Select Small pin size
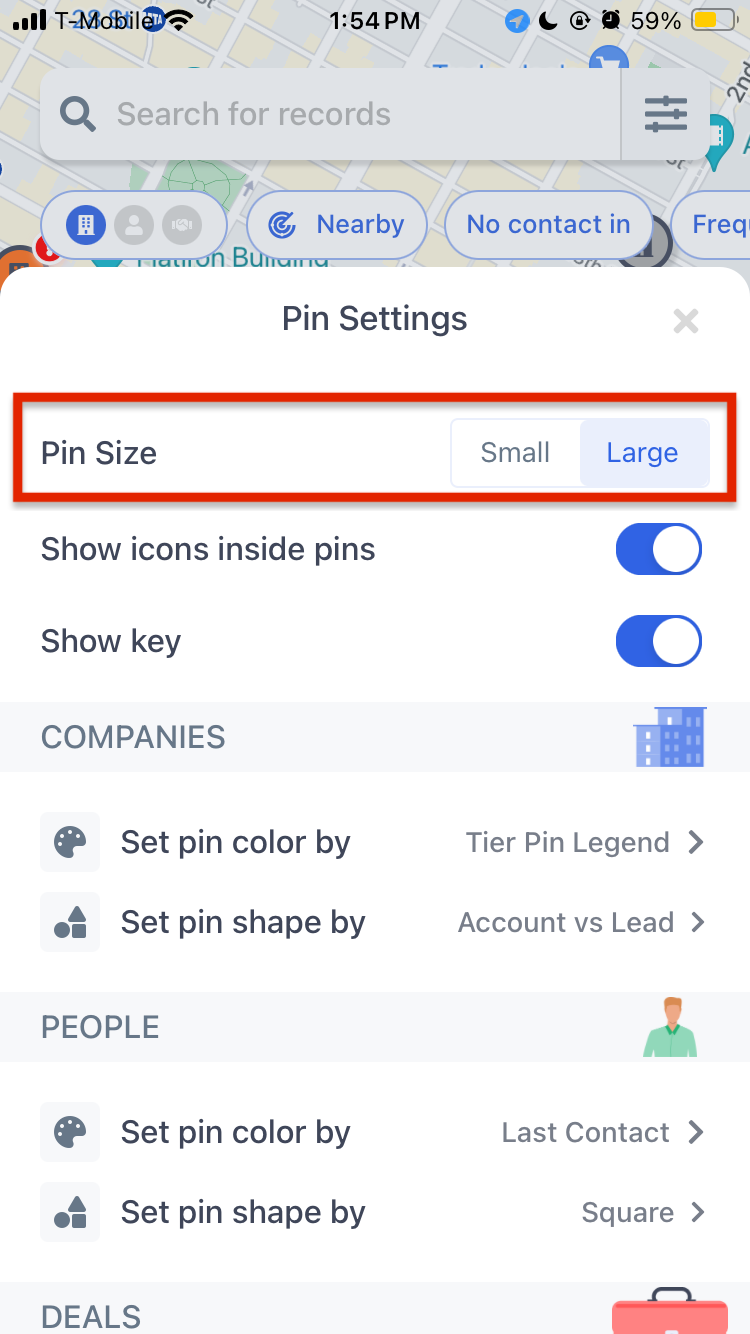 pyautogui.click(x=515, y=453)
